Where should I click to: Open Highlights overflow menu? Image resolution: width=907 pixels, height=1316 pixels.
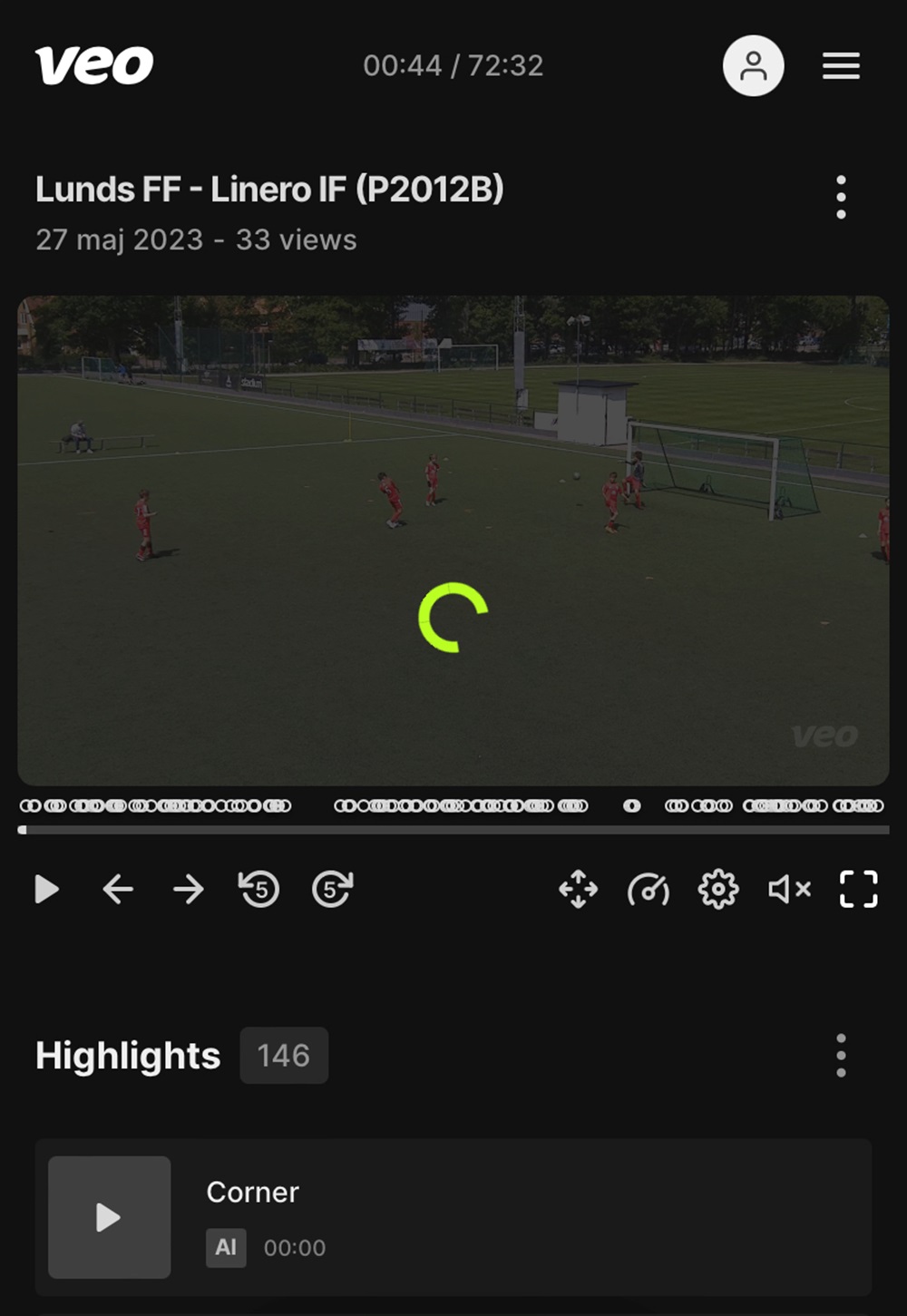841,1056
